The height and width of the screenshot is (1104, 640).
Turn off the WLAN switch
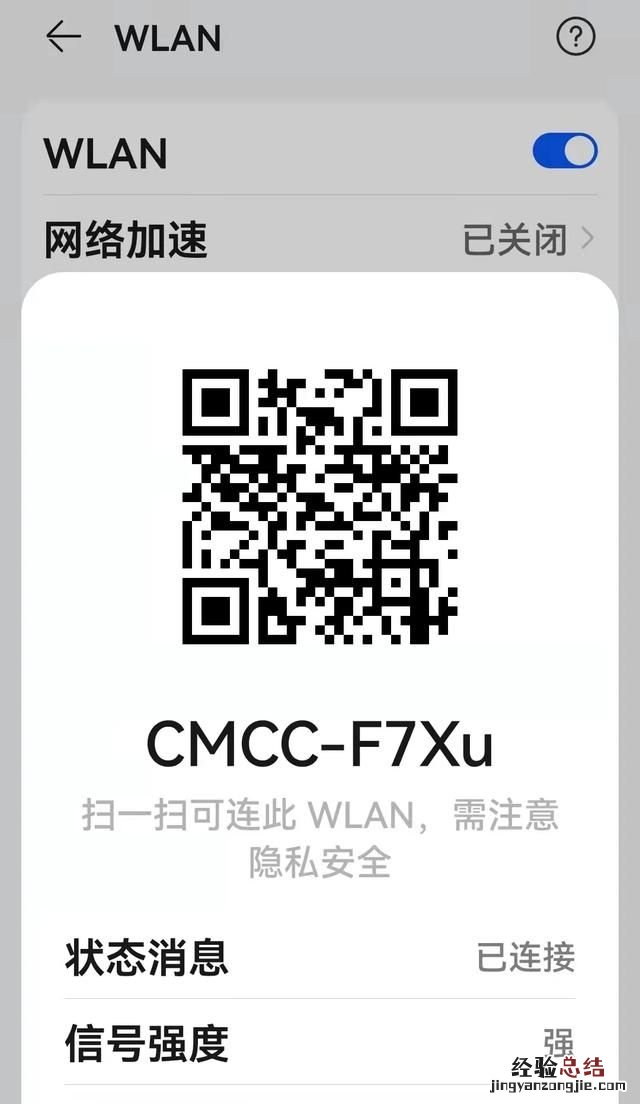[x=565, y=152]
